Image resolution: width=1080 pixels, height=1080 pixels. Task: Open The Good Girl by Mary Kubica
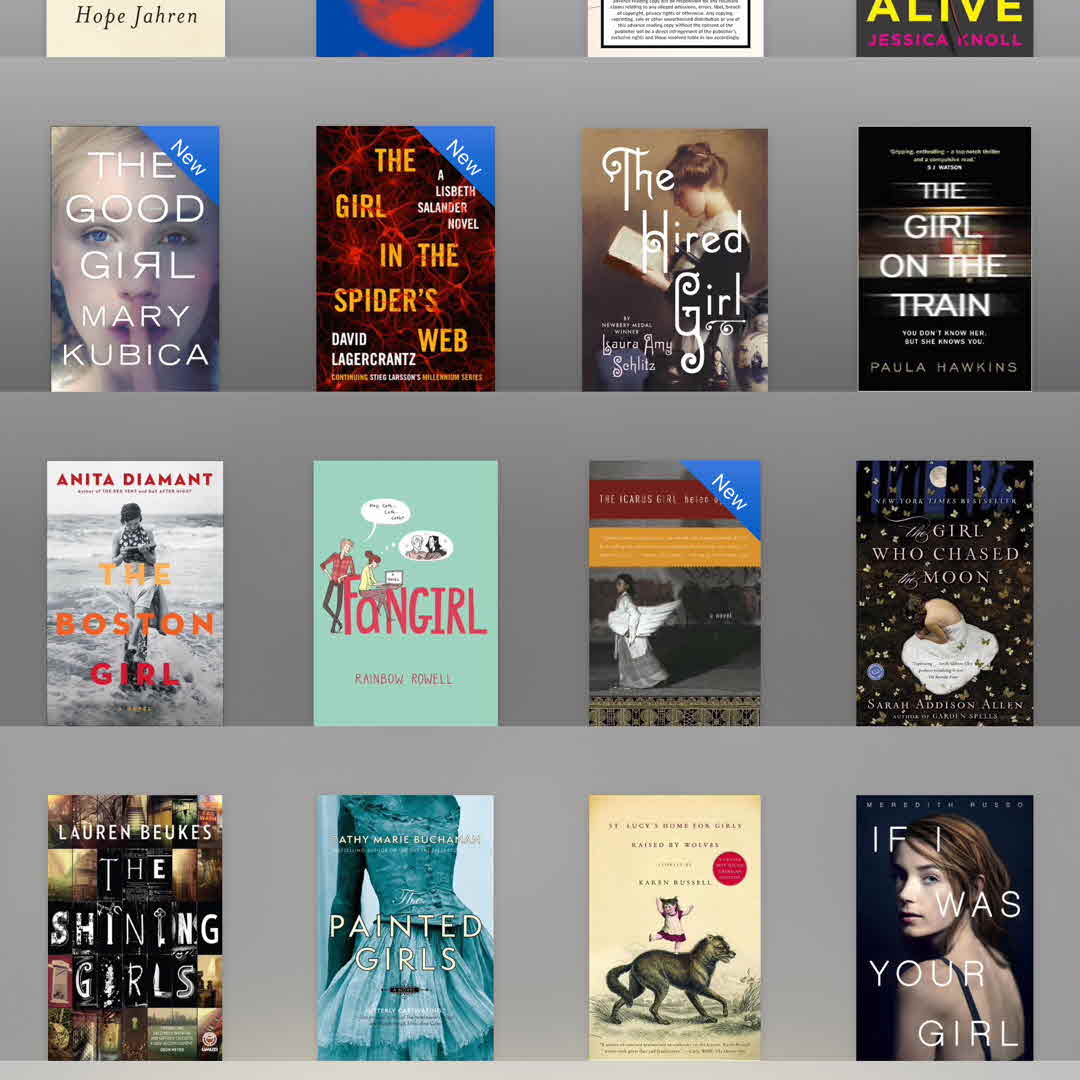pos(135,258)
